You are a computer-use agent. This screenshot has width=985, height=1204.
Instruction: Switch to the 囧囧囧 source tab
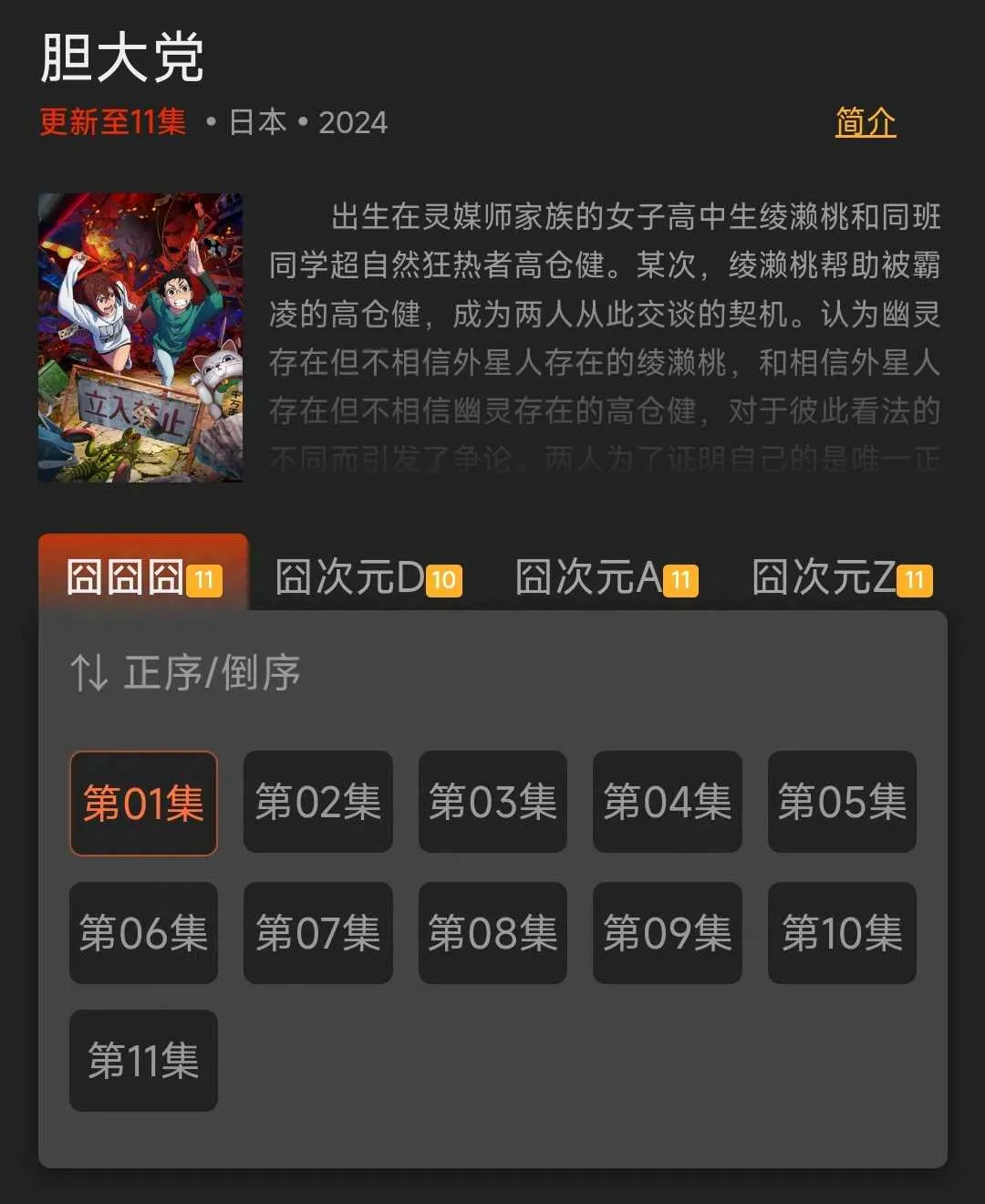point(142,576)
